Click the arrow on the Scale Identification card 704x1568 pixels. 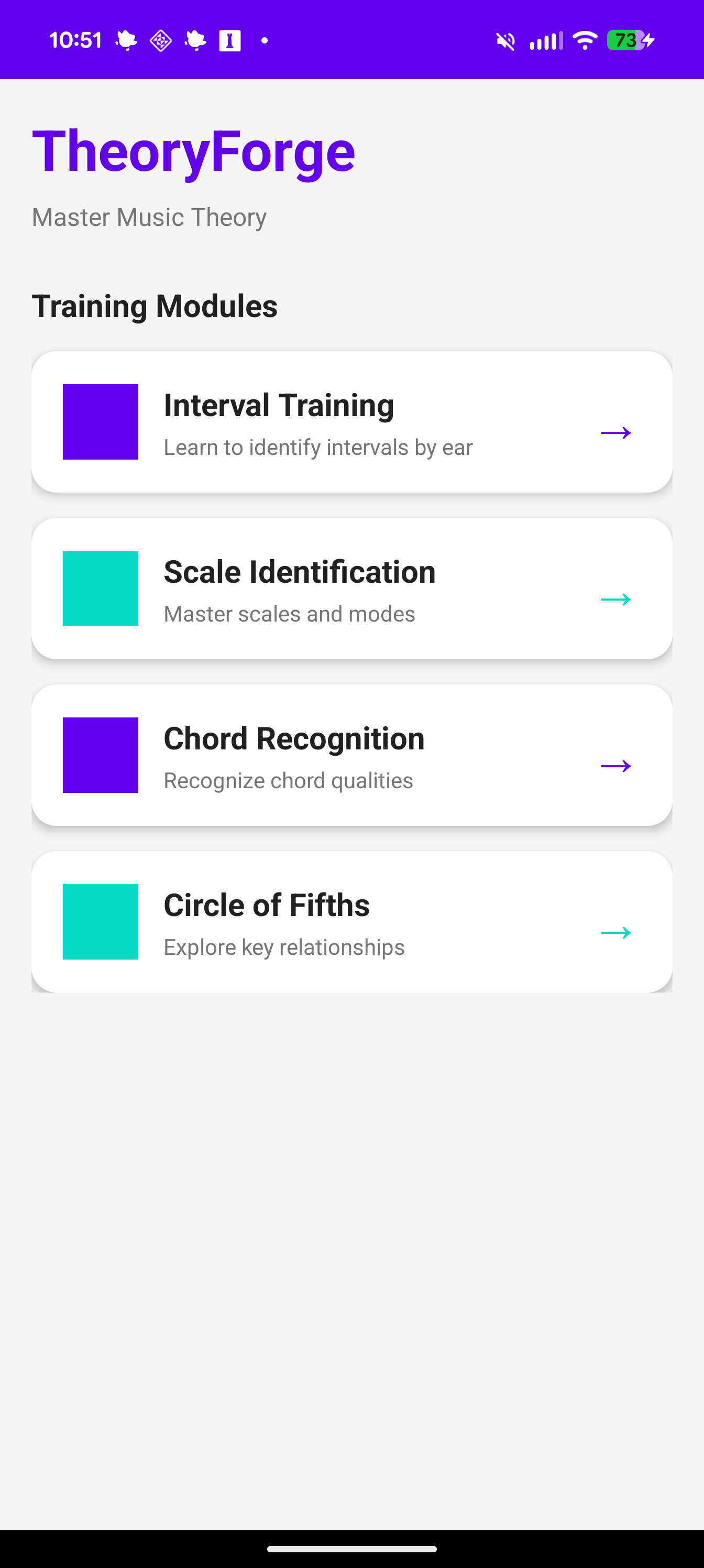(x=617, y=600)
